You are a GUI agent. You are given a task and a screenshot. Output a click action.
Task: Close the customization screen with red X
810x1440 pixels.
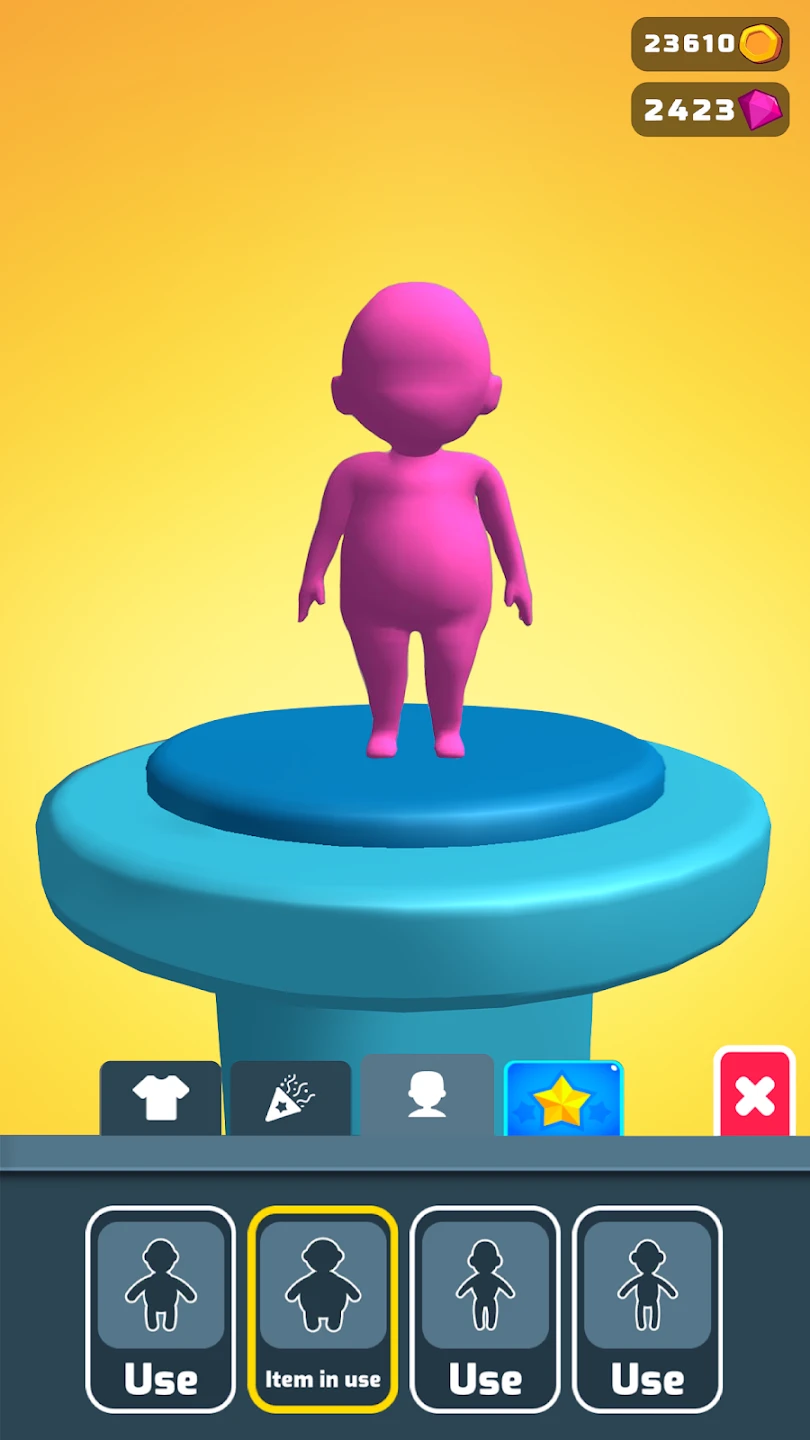pos(754,1096)
